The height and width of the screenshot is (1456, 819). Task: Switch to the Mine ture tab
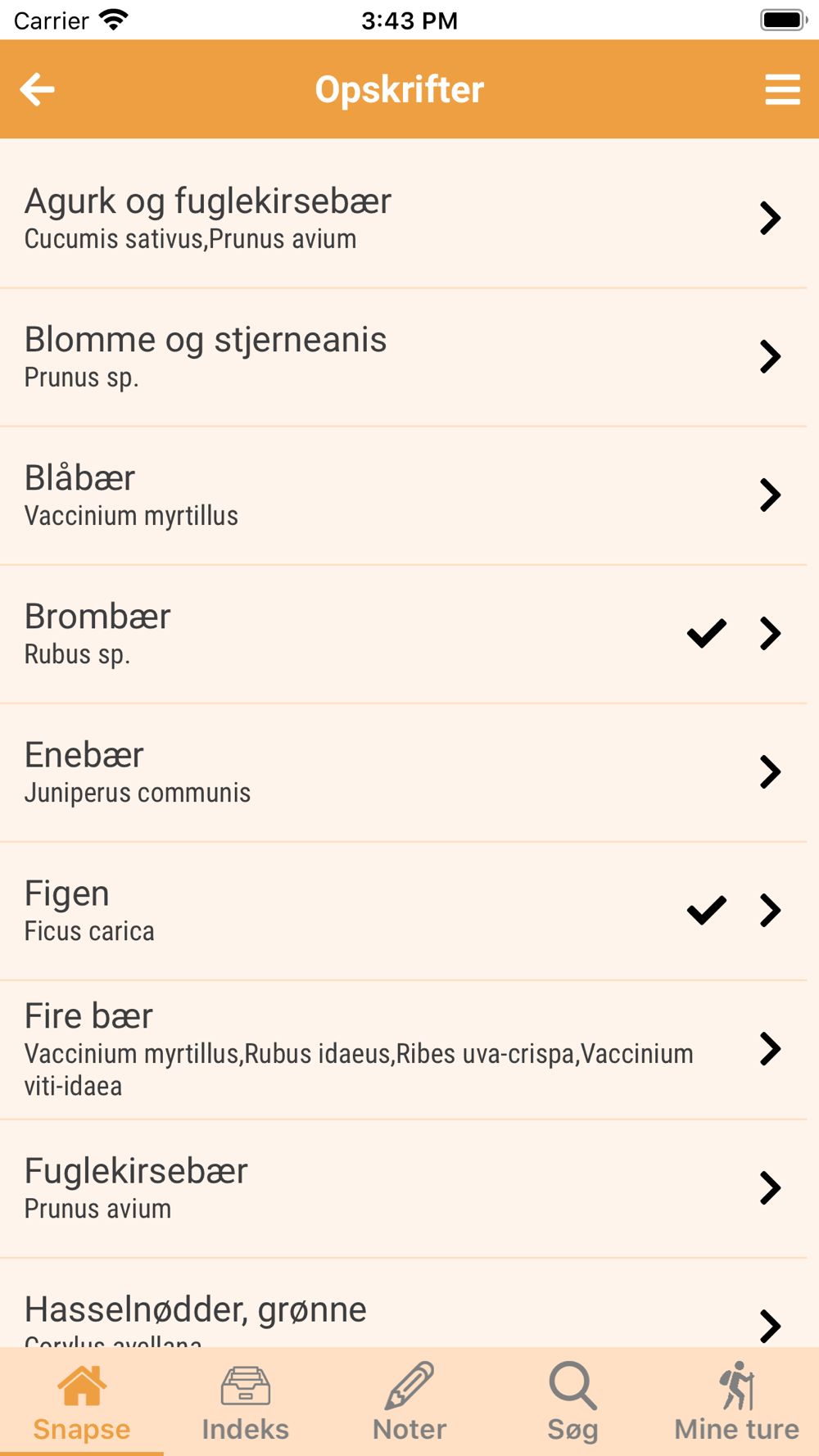pyautogui.click(x=736, y=1402)
